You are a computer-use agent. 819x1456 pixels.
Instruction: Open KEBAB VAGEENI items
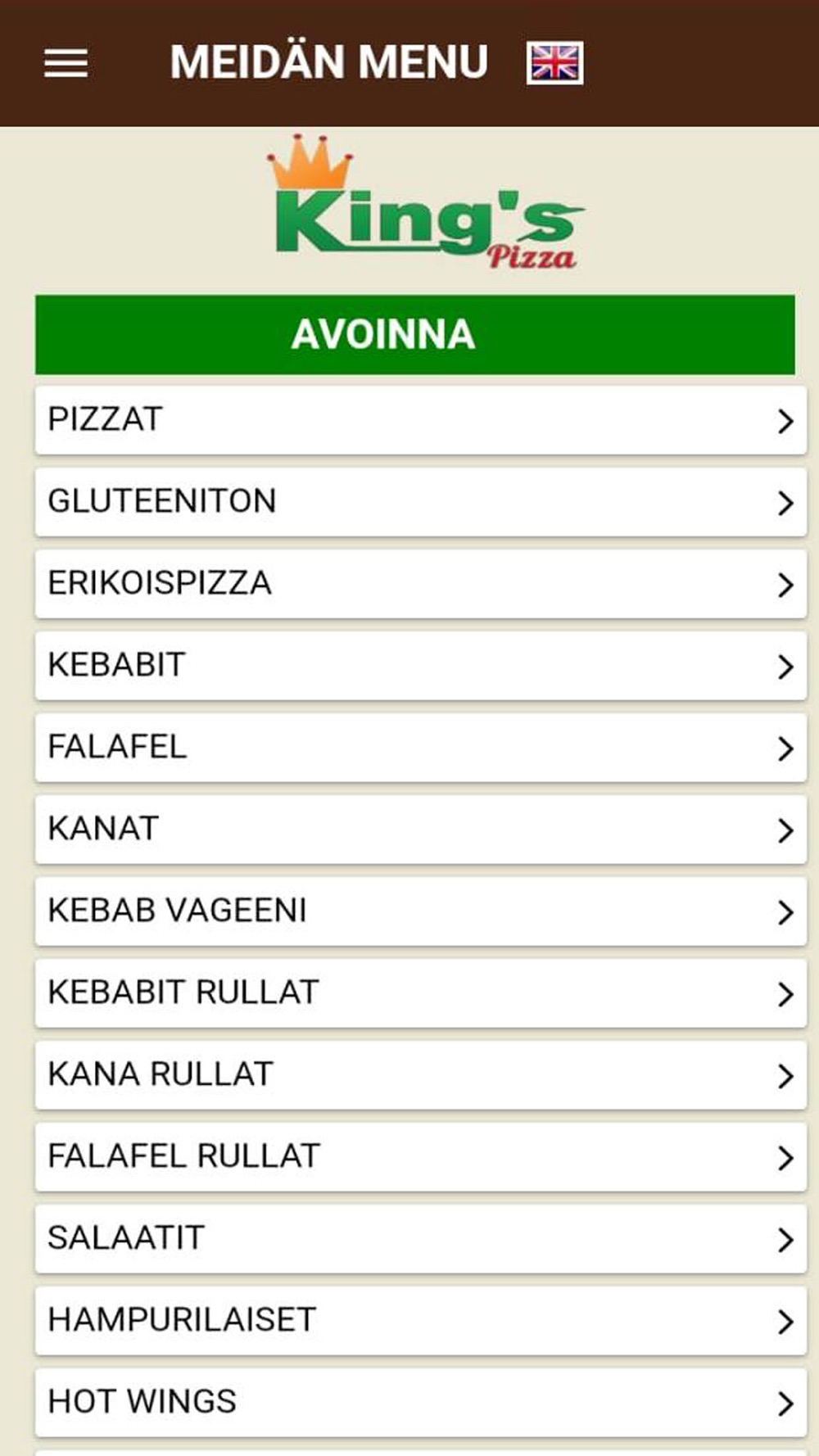pos(421,911)
